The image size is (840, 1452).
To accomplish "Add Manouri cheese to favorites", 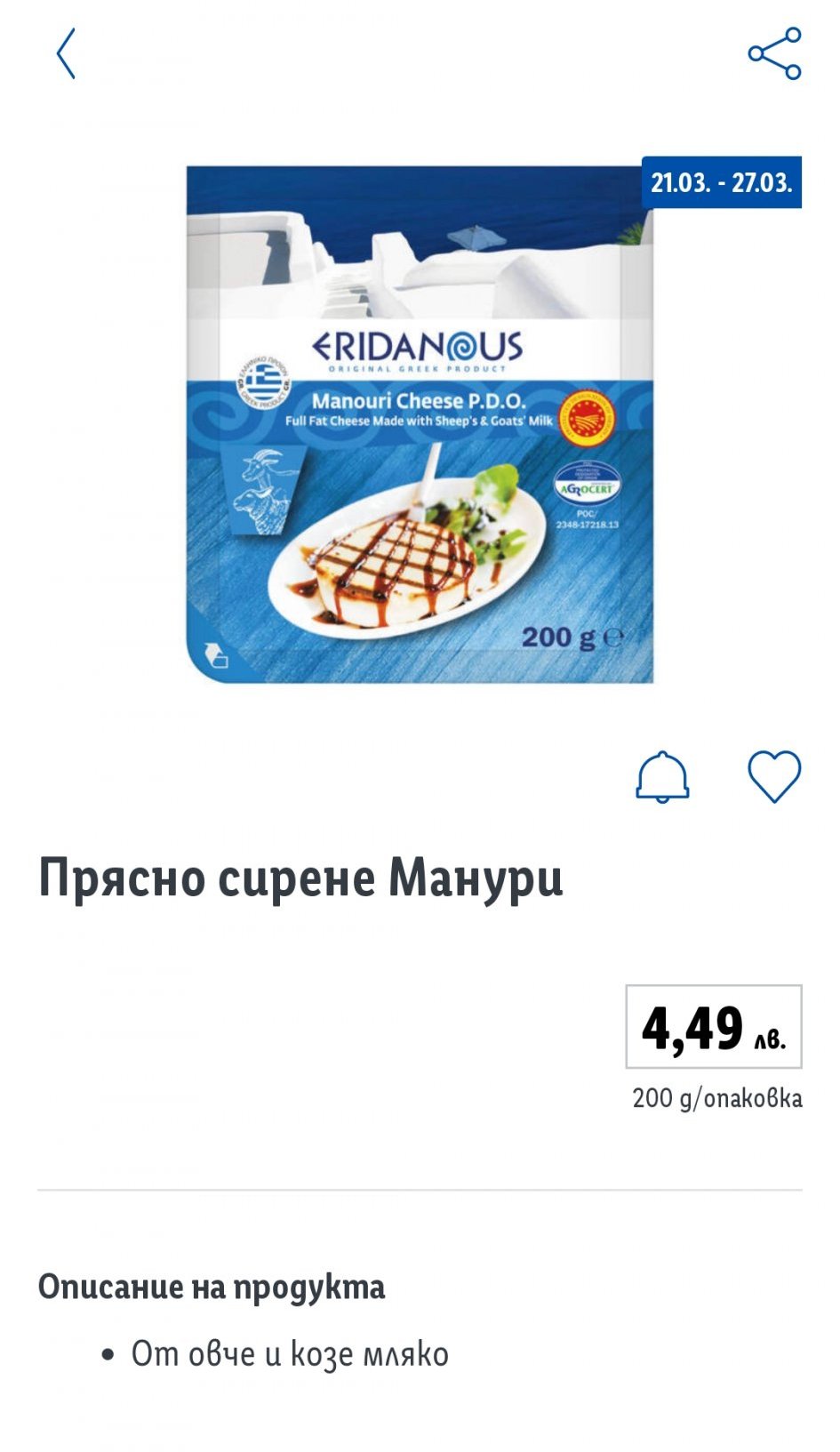I will pos(774,776).
